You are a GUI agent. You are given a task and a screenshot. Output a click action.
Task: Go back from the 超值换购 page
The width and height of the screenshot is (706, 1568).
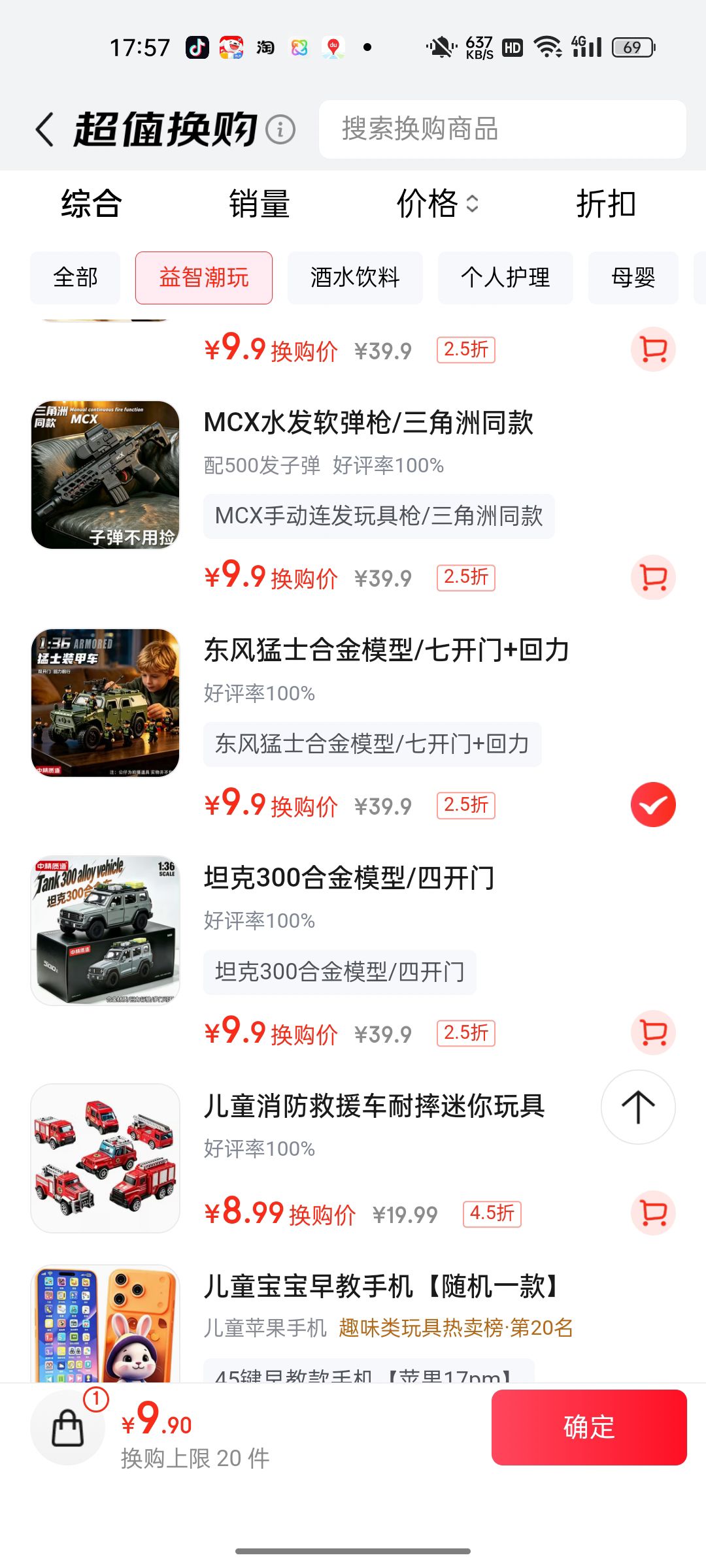[x=44, y=129]
